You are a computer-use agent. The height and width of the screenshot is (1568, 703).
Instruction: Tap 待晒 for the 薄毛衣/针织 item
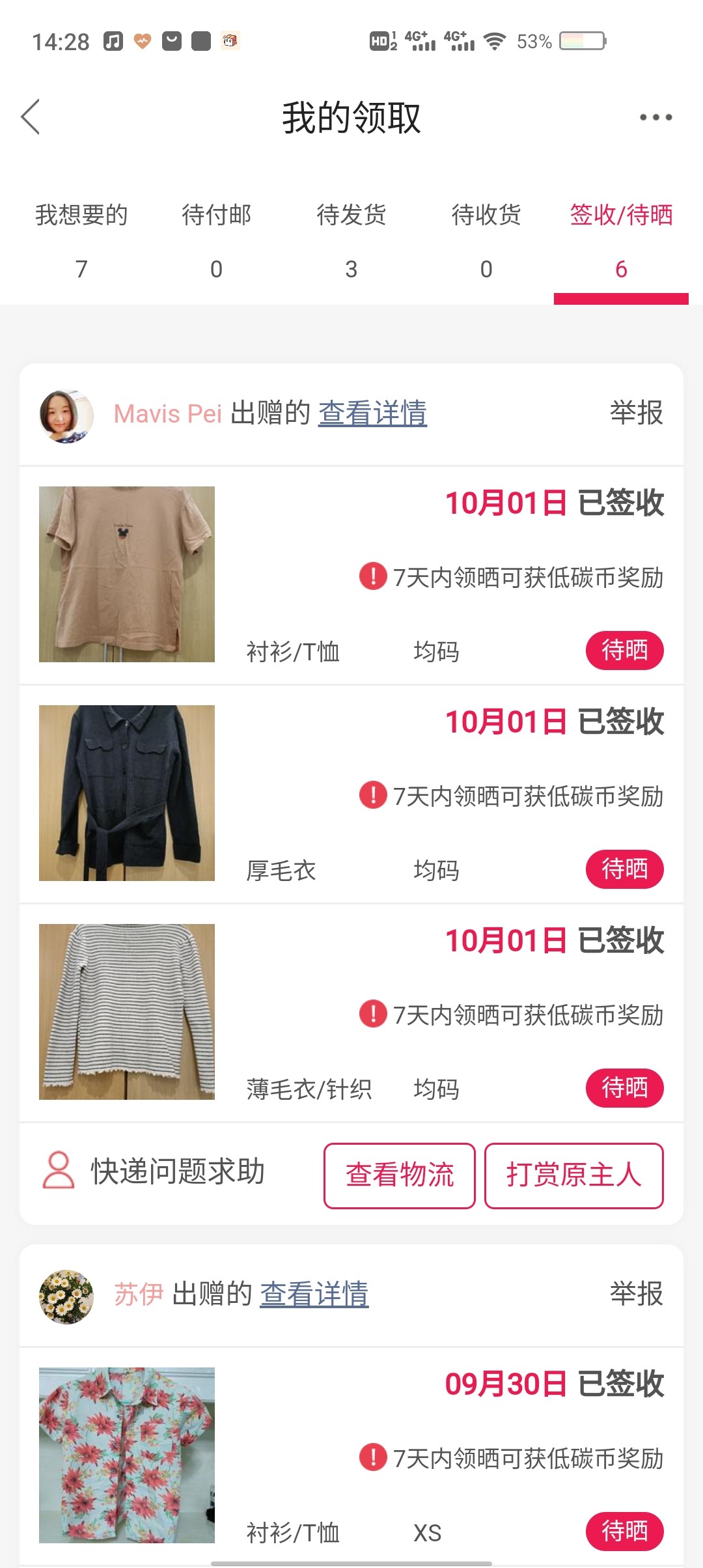coord(624,1088)
